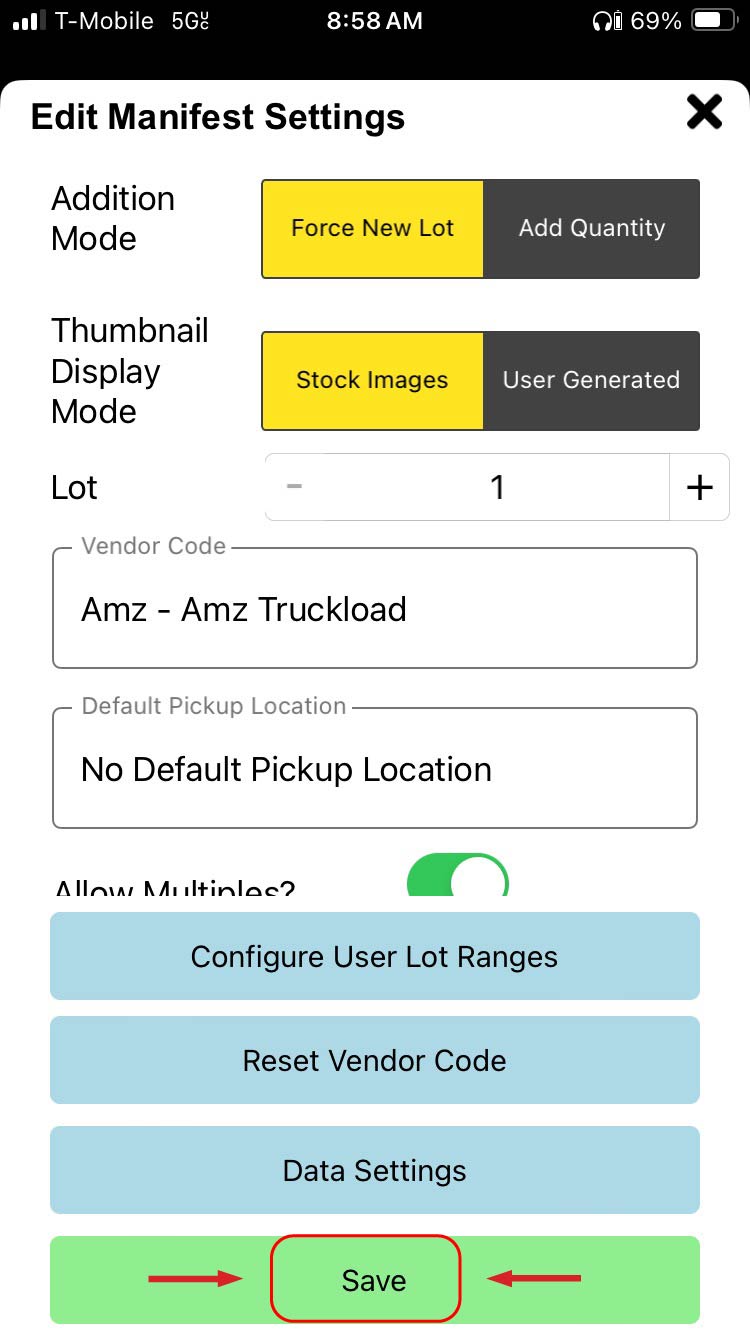The height and width of the screenshot is (1334, 750).
Task: Open Configure User Lot Ranges
Action: 374,956
